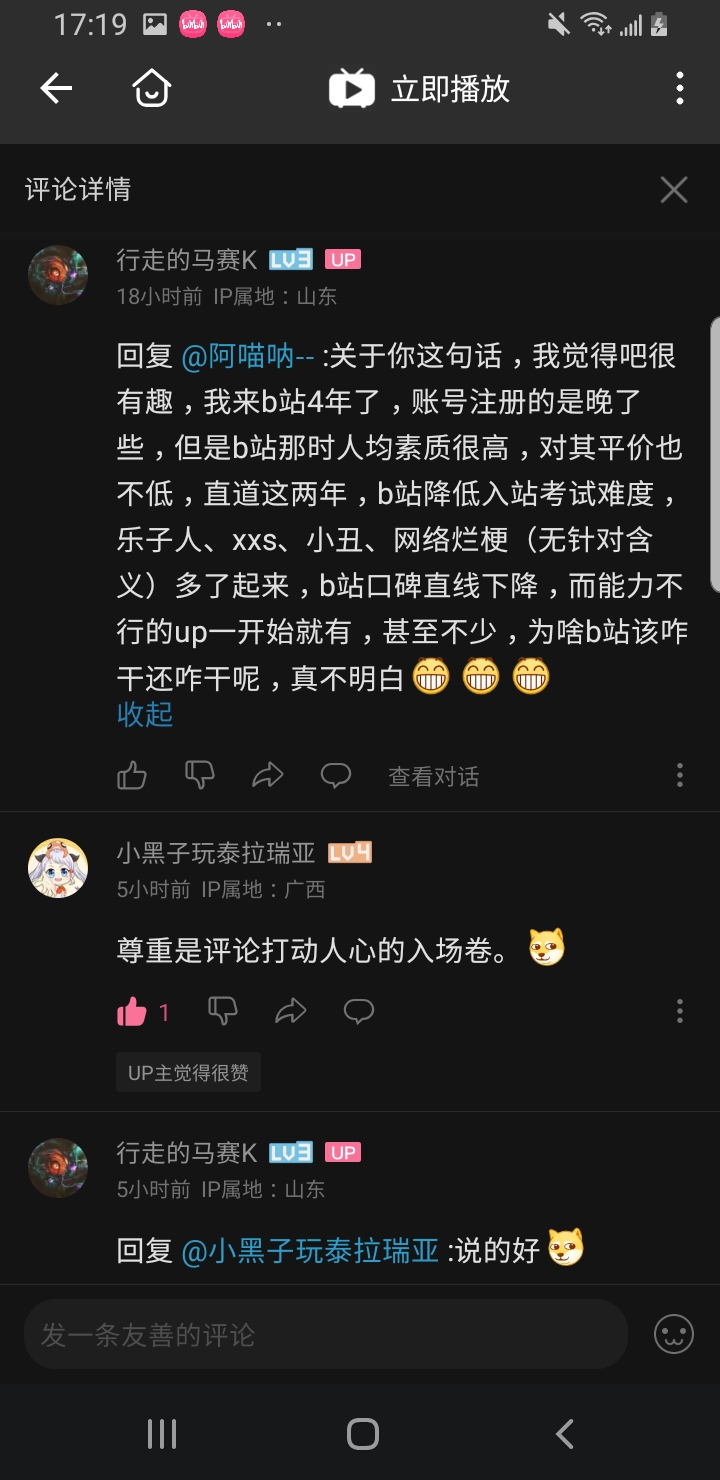Image resolution: width=720 pixels, height=1480 pixels.
Task: Close the 评论详情 panel
Action: click(674, 190)
